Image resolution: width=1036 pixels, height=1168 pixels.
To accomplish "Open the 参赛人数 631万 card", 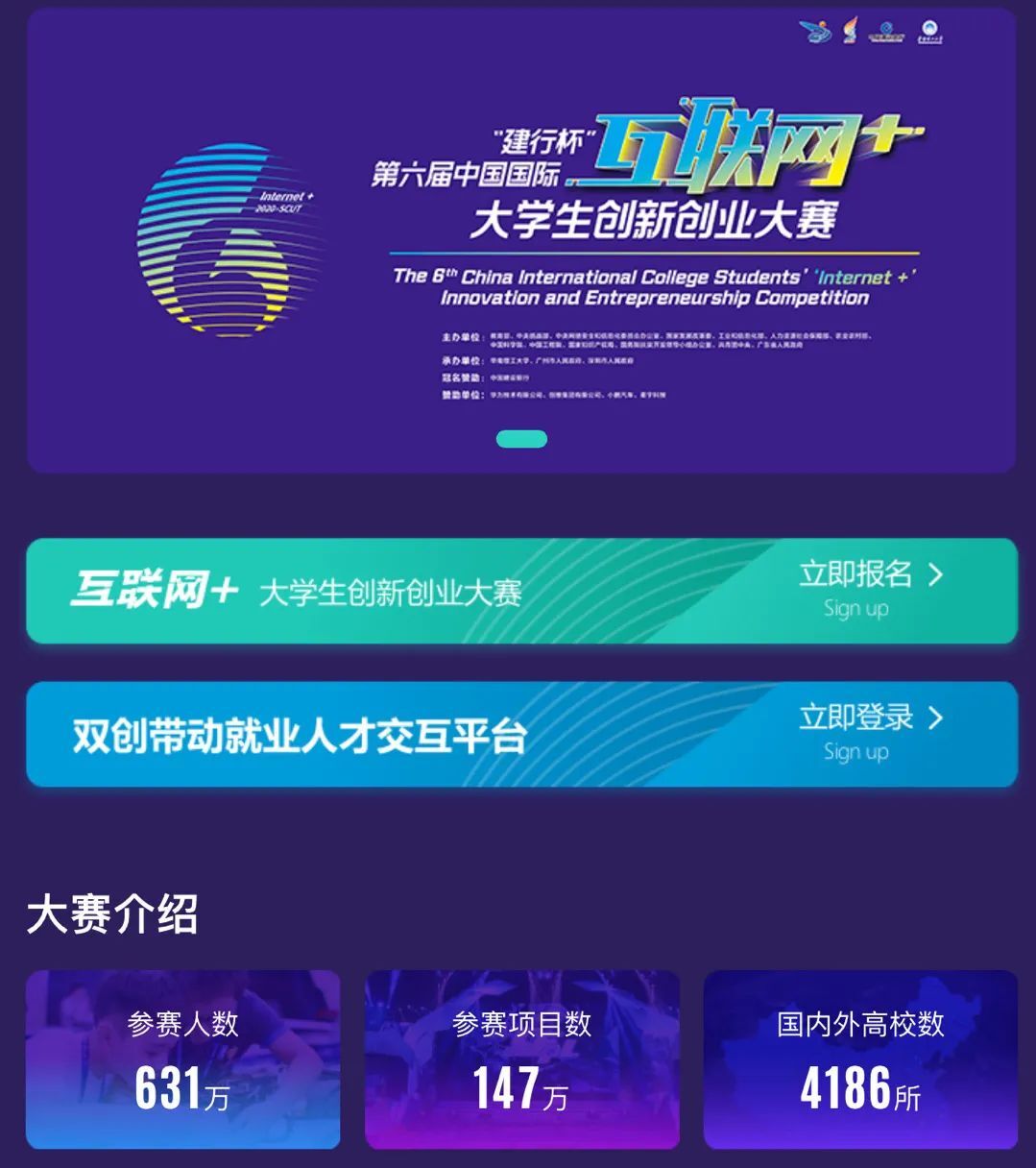I will click(x=182, y=1059).
